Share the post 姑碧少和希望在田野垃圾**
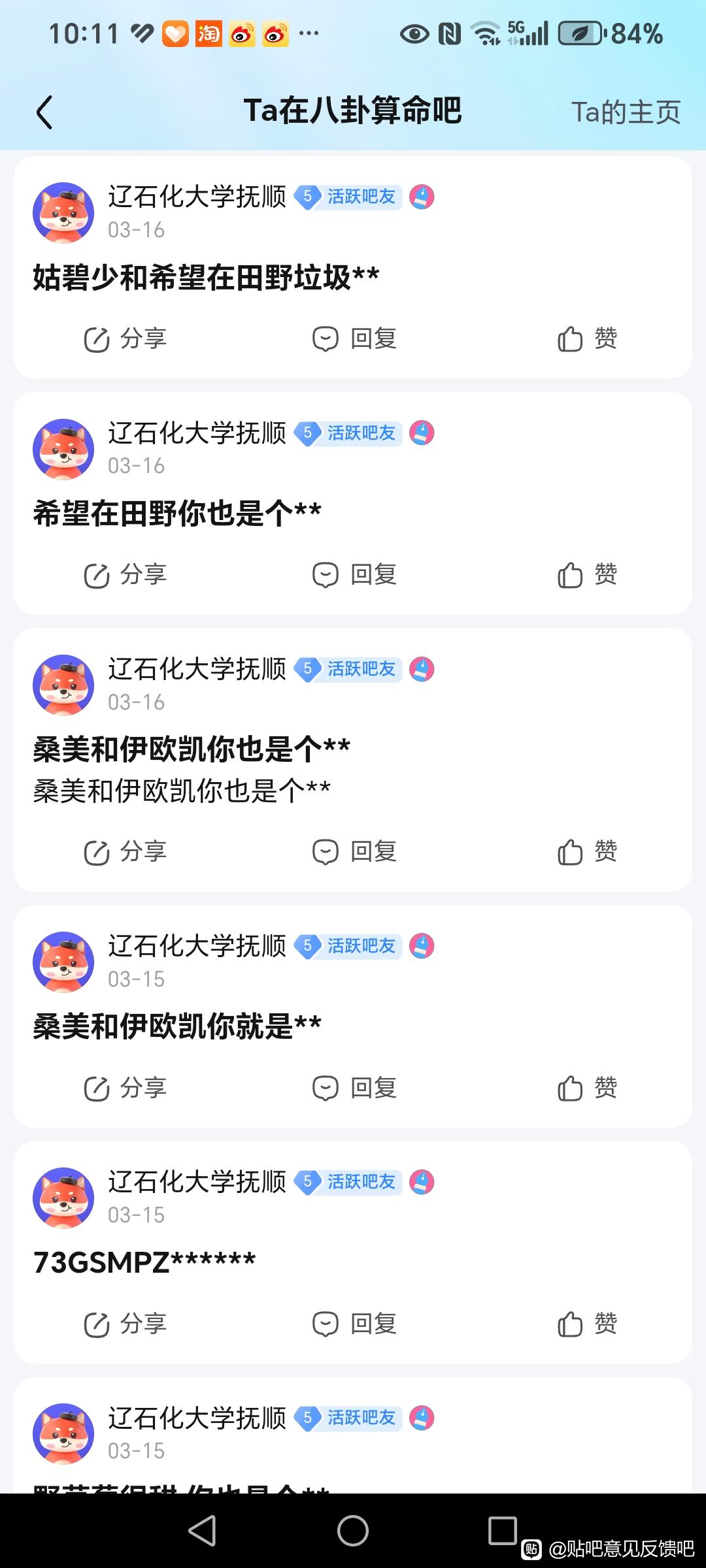This screenshot has height=1568, width=706. coord(126,339)
